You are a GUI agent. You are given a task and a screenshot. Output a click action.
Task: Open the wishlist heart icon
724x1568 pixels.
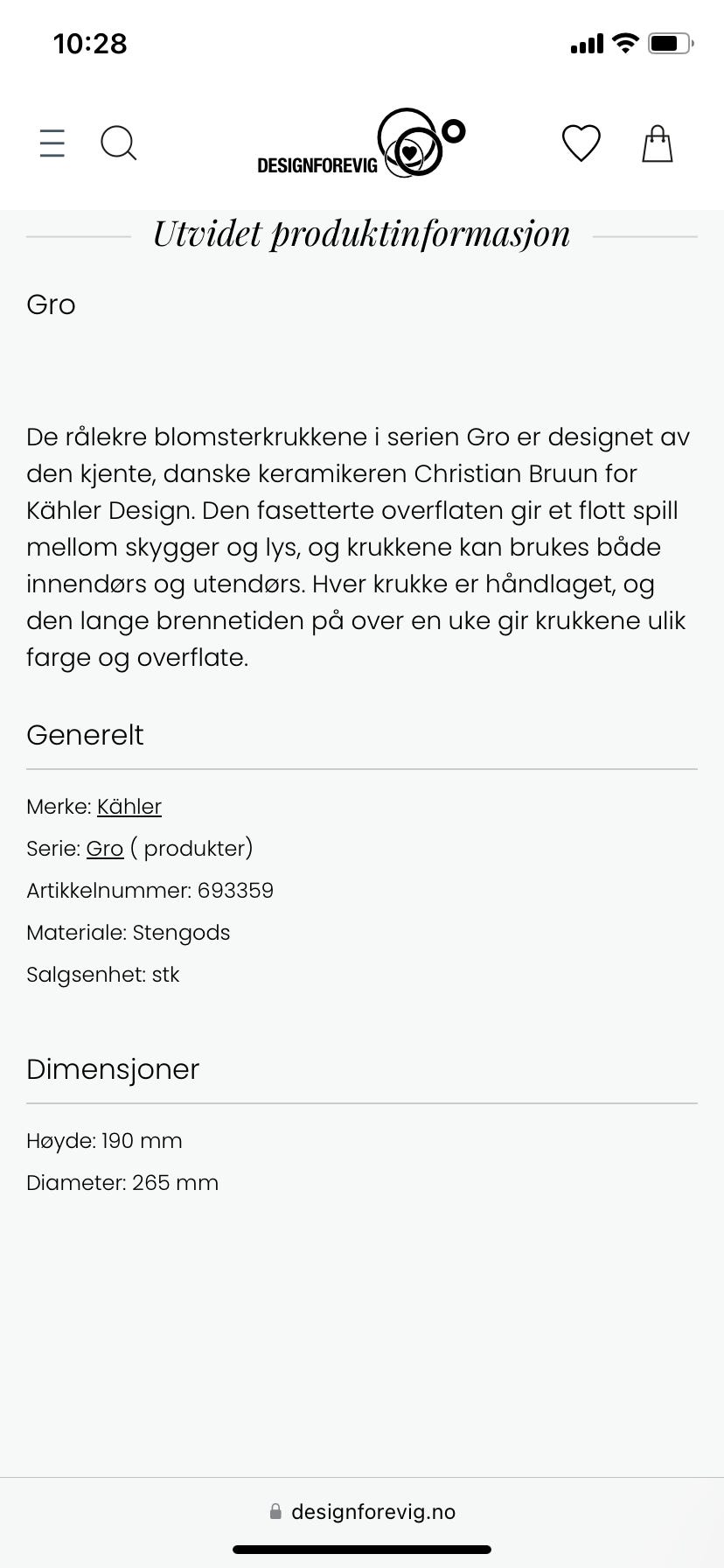(x=580, y=143)
